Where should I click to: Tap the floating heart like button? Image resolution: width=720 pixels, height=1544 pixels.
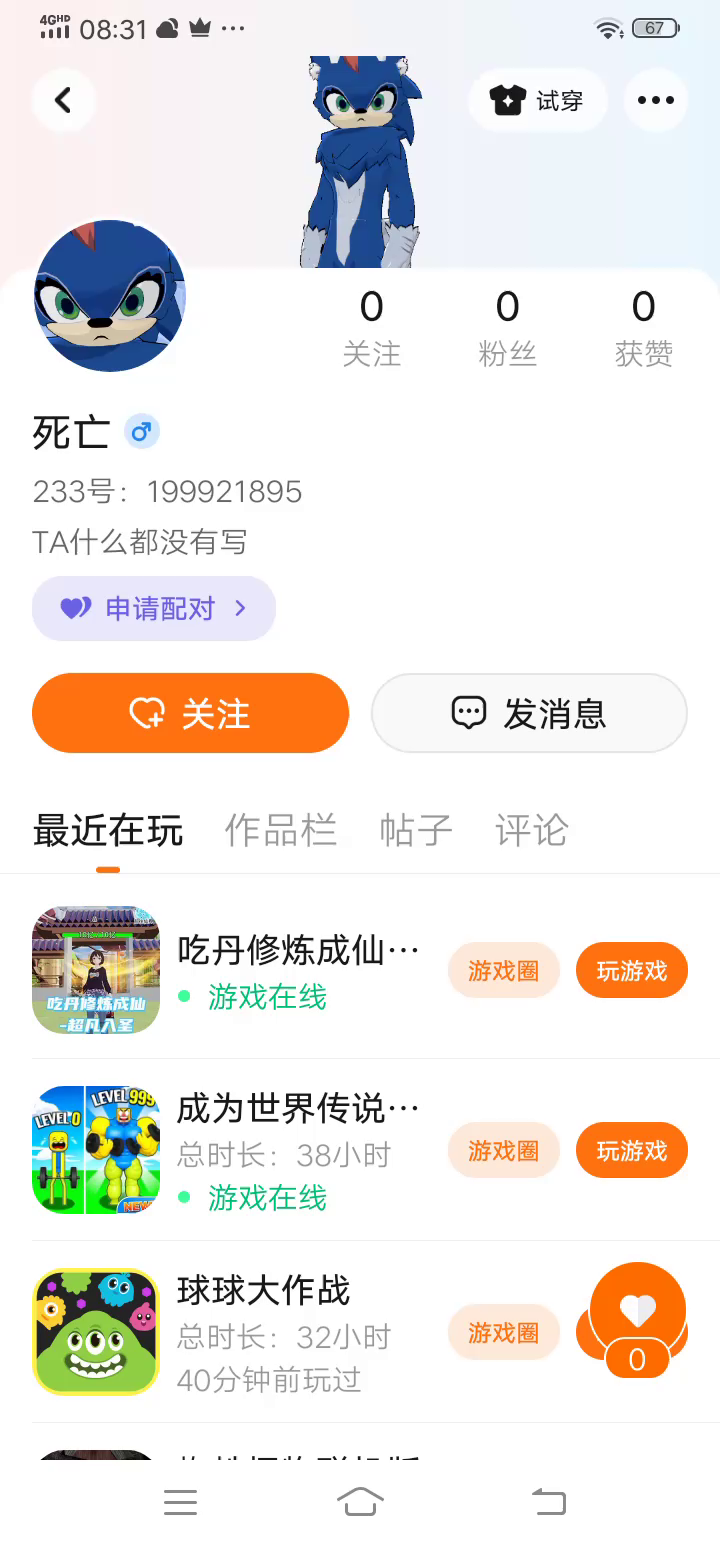637,1312
